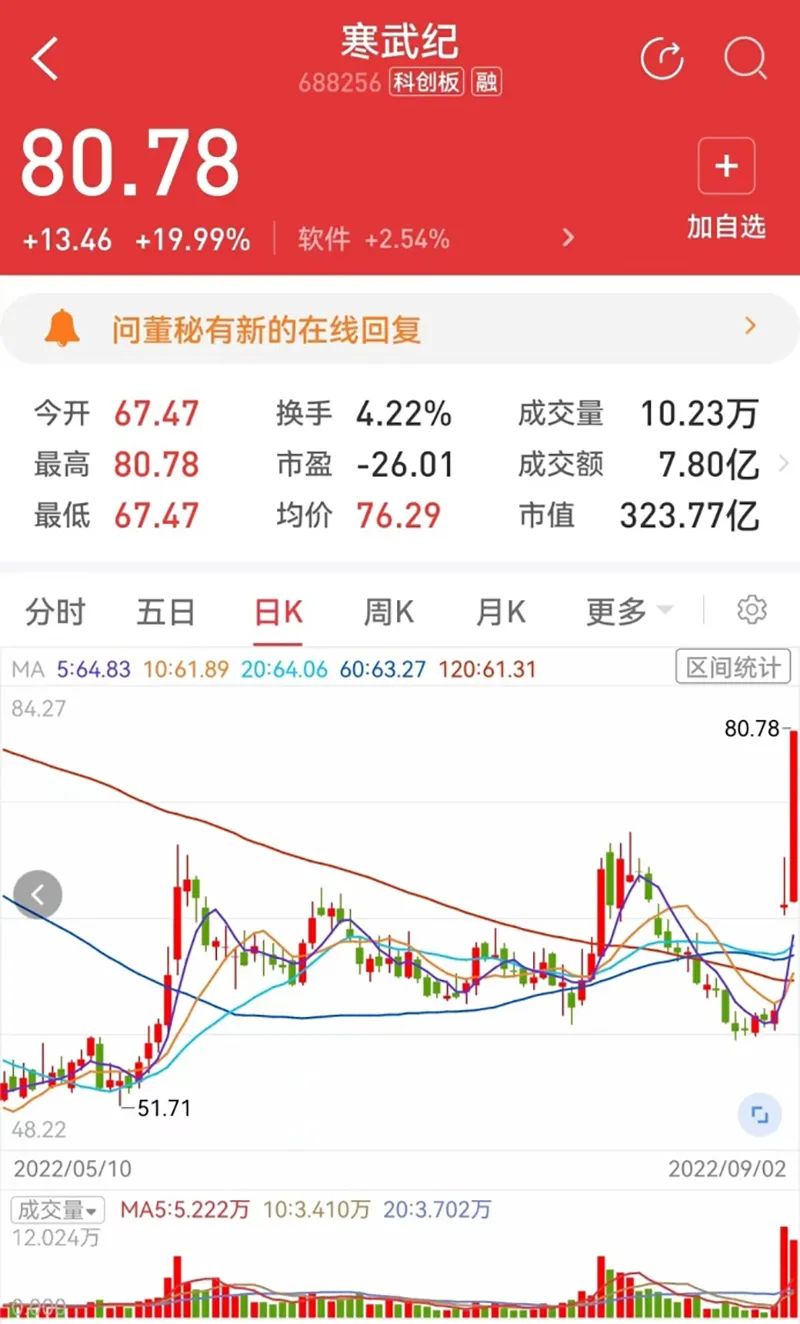Refresh the stock quote
The image size is (800, 1324).
662,58
